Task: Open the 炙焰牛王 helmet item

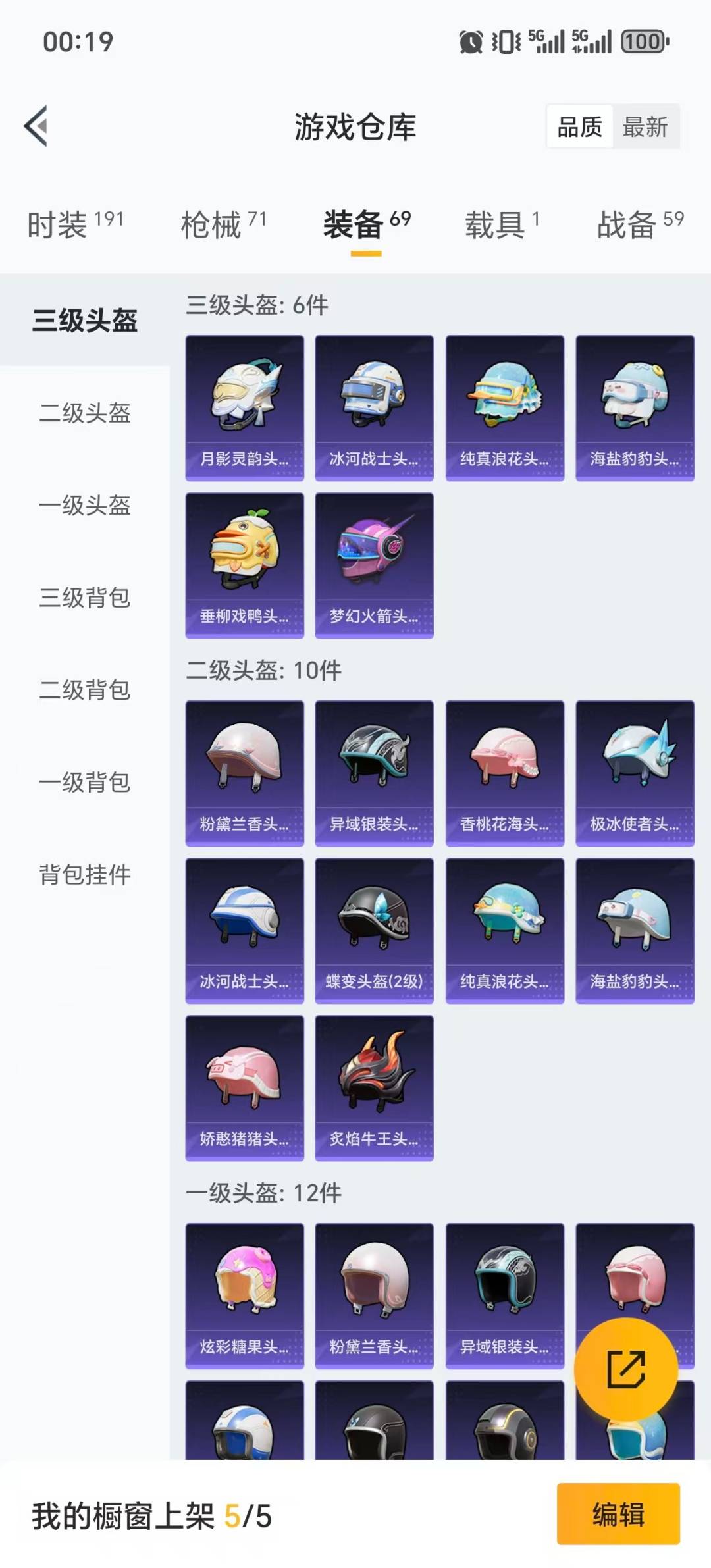Action: 374,1087
